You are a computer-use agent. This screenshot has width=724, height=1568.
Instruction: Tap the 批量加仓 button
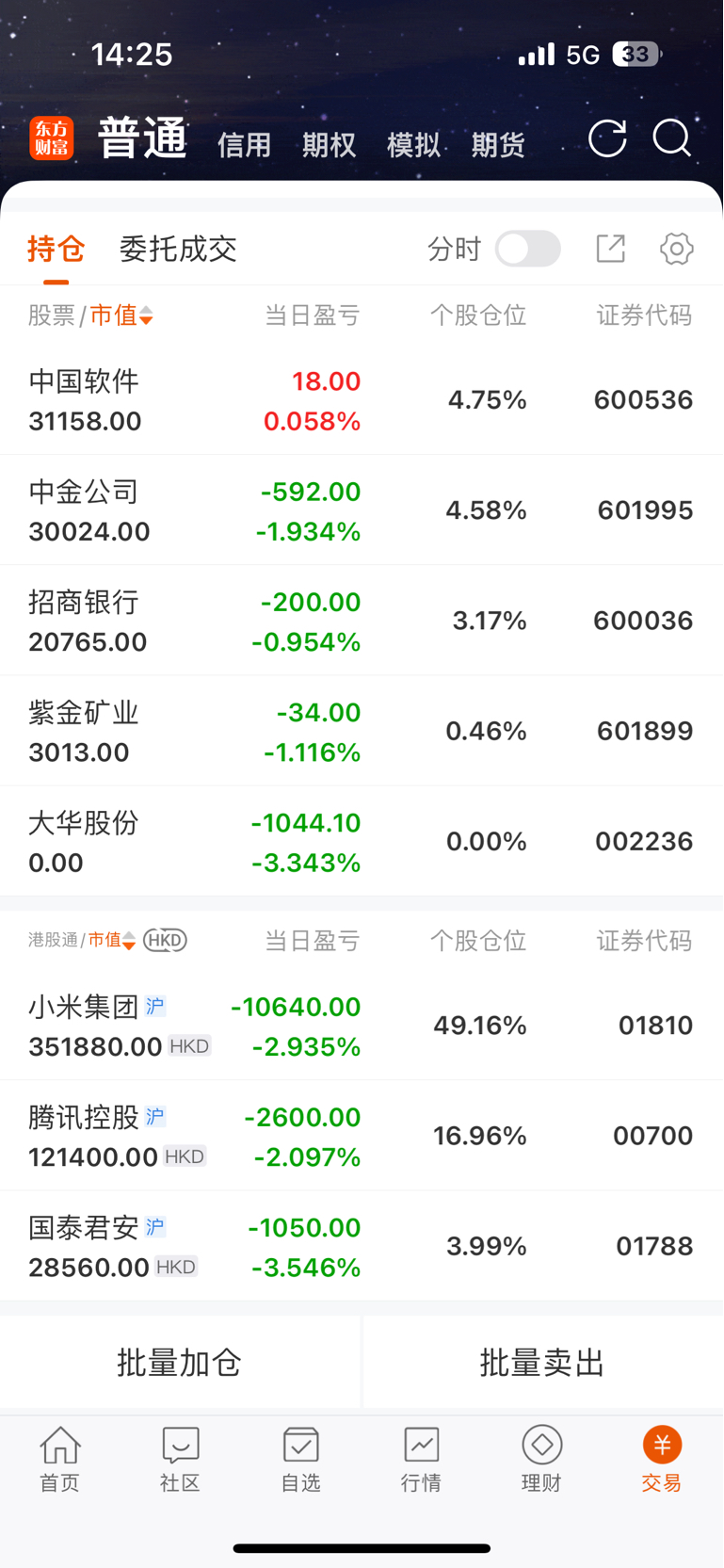point(180,1362)
